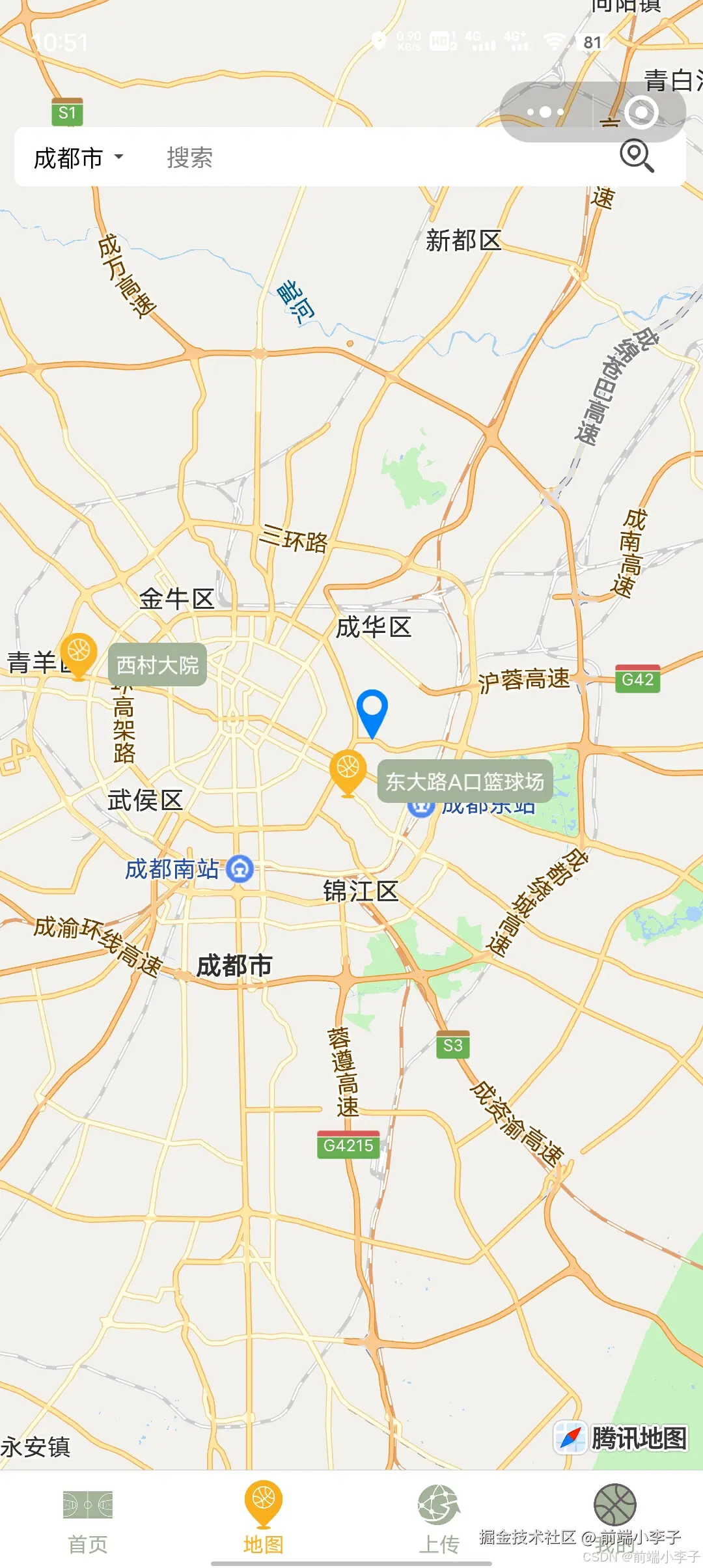The image size is (703, 1568).
Task: Tap the mini-program capsule circle button
Action: (640, 112)
